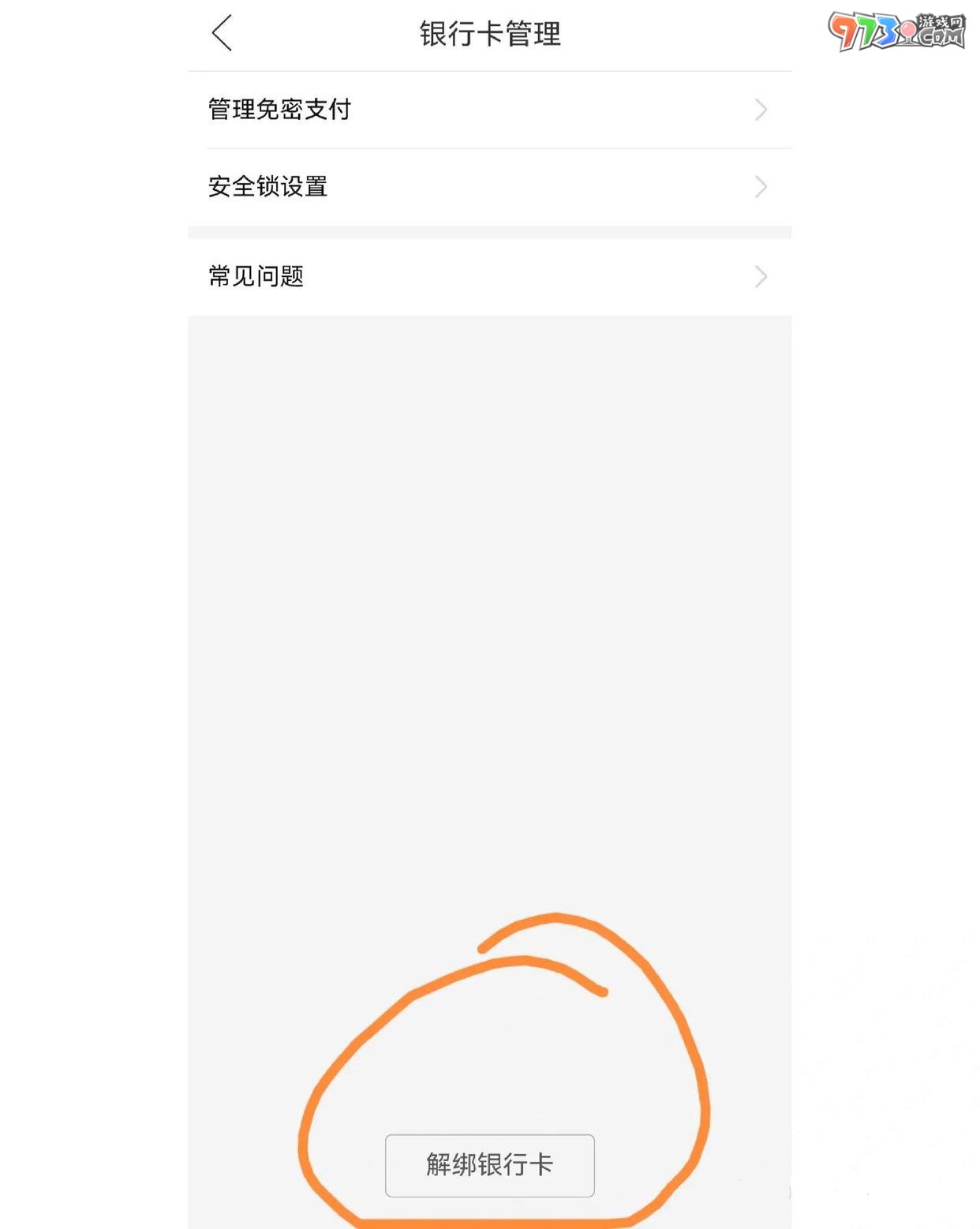This screenshot has height=1229, width=980.
Task: Click the gray divider area below 安全锁设置
Action: point(490,230)
